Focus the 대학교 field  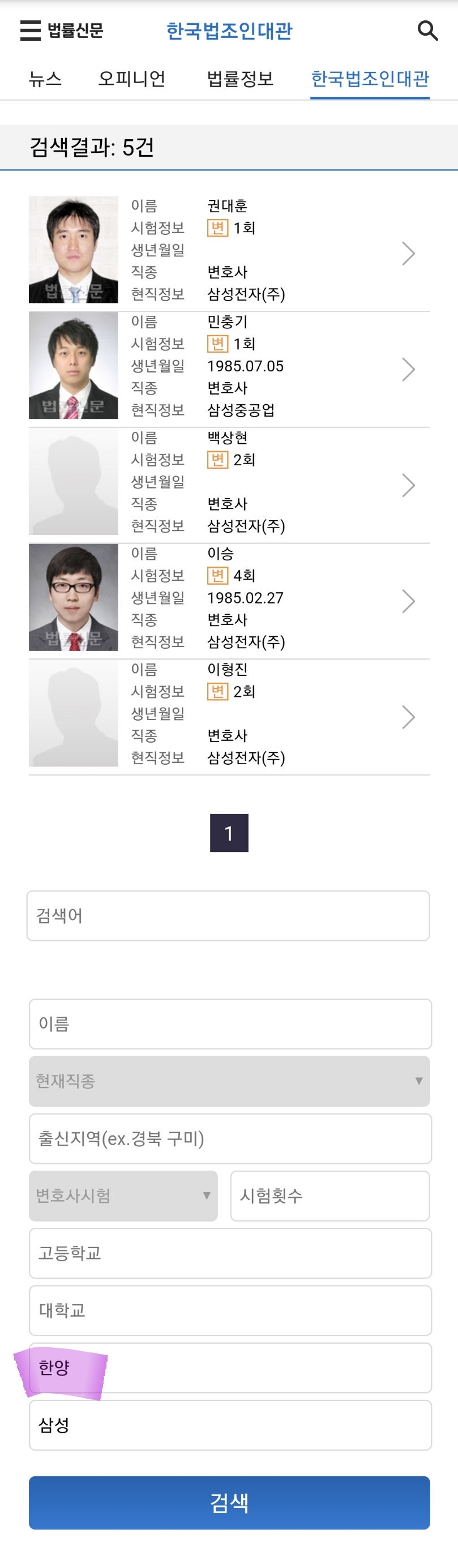coord(230,1310)
